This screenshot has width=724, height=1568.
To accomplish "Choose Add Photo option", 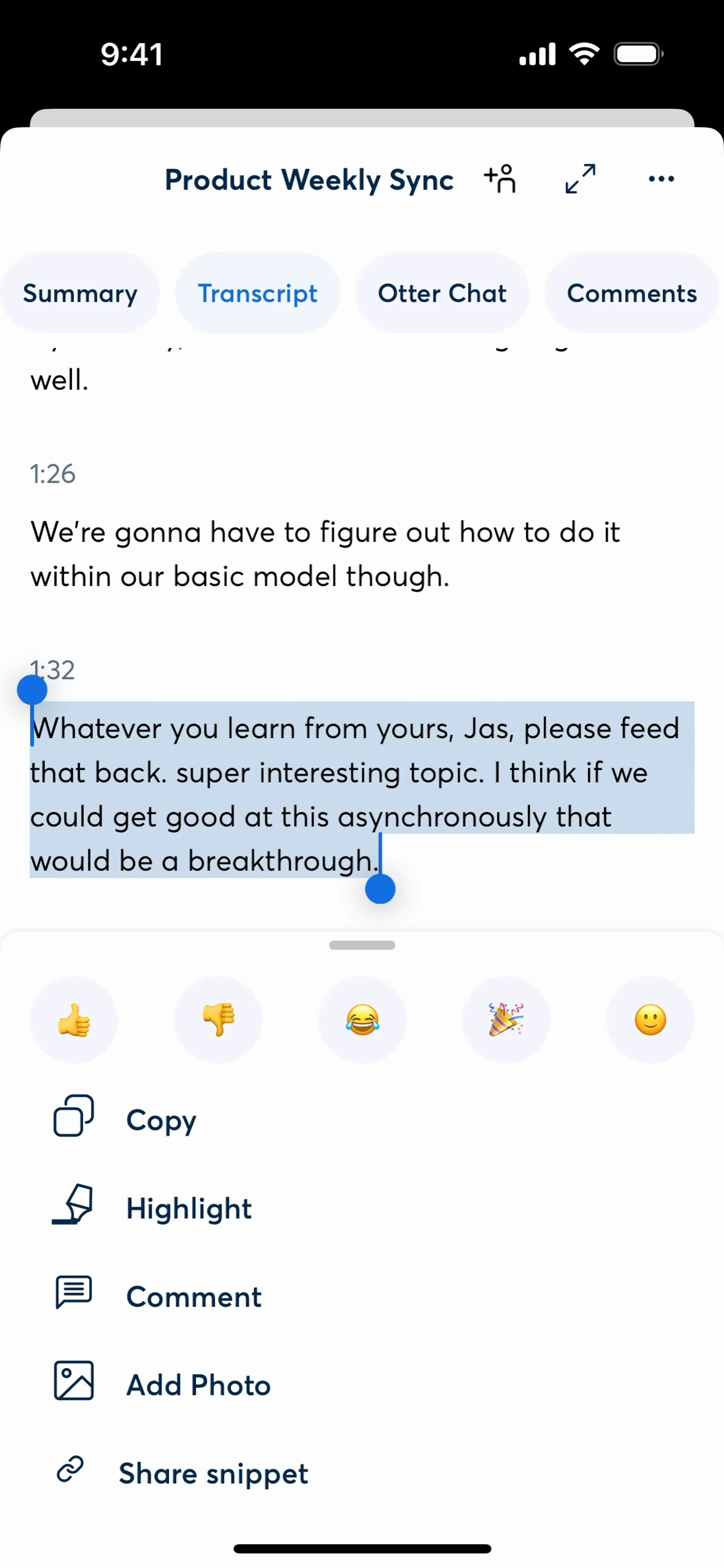I will pyautogui.click(x=198, y=1385).
